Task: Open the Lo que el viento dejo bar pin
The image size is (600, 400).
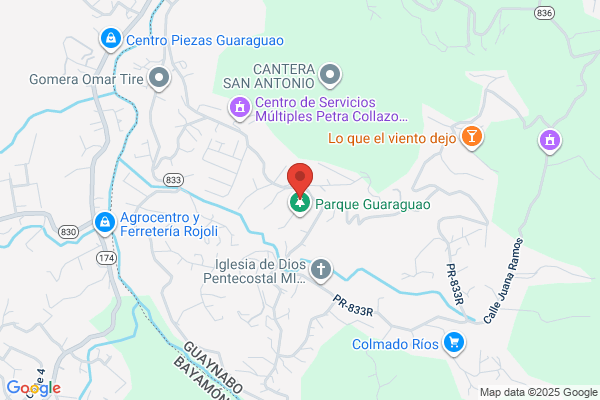Action: tap(472, 137)
